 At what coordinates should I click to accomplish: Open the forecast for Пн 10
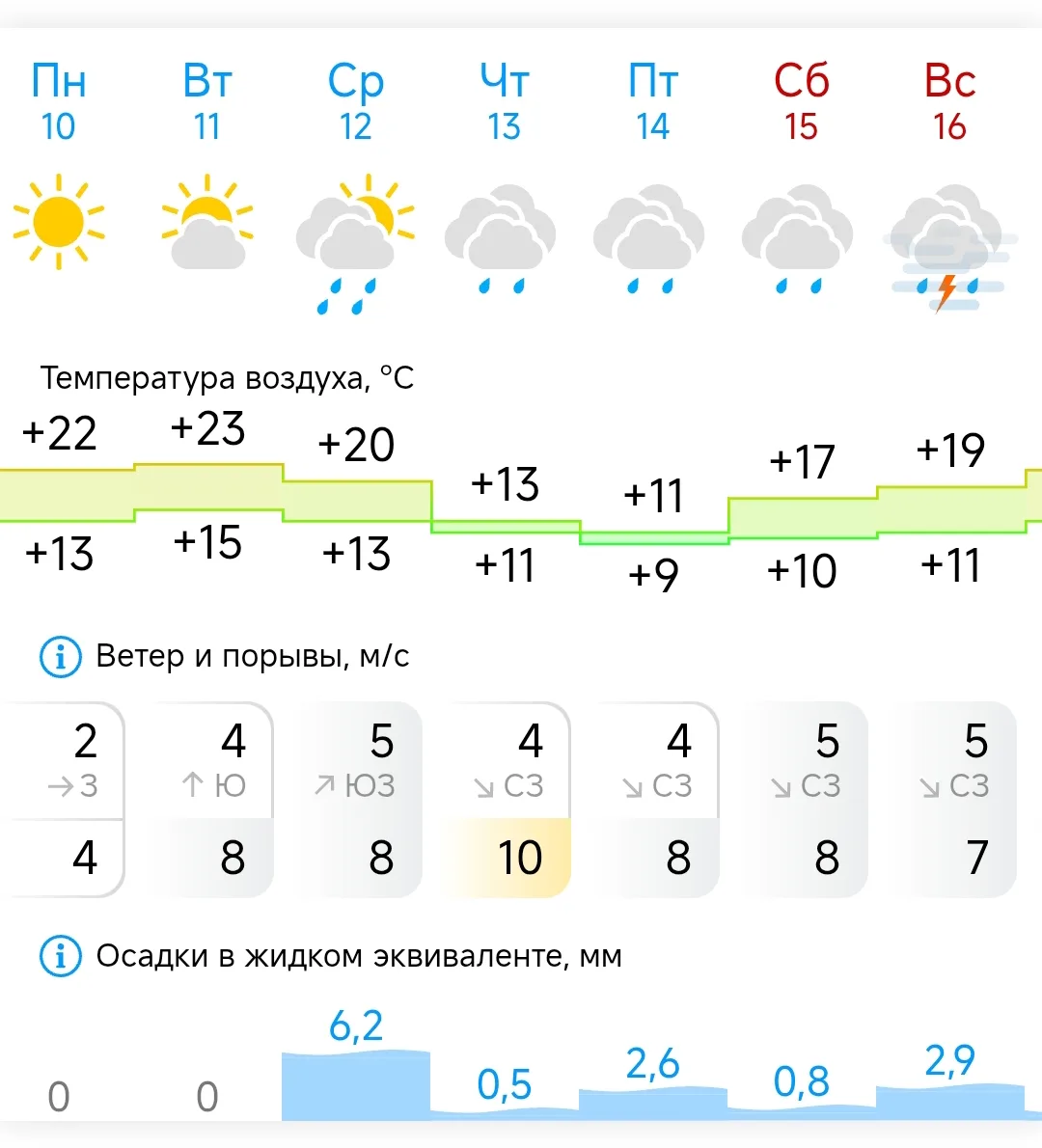[x=59, y=101]
